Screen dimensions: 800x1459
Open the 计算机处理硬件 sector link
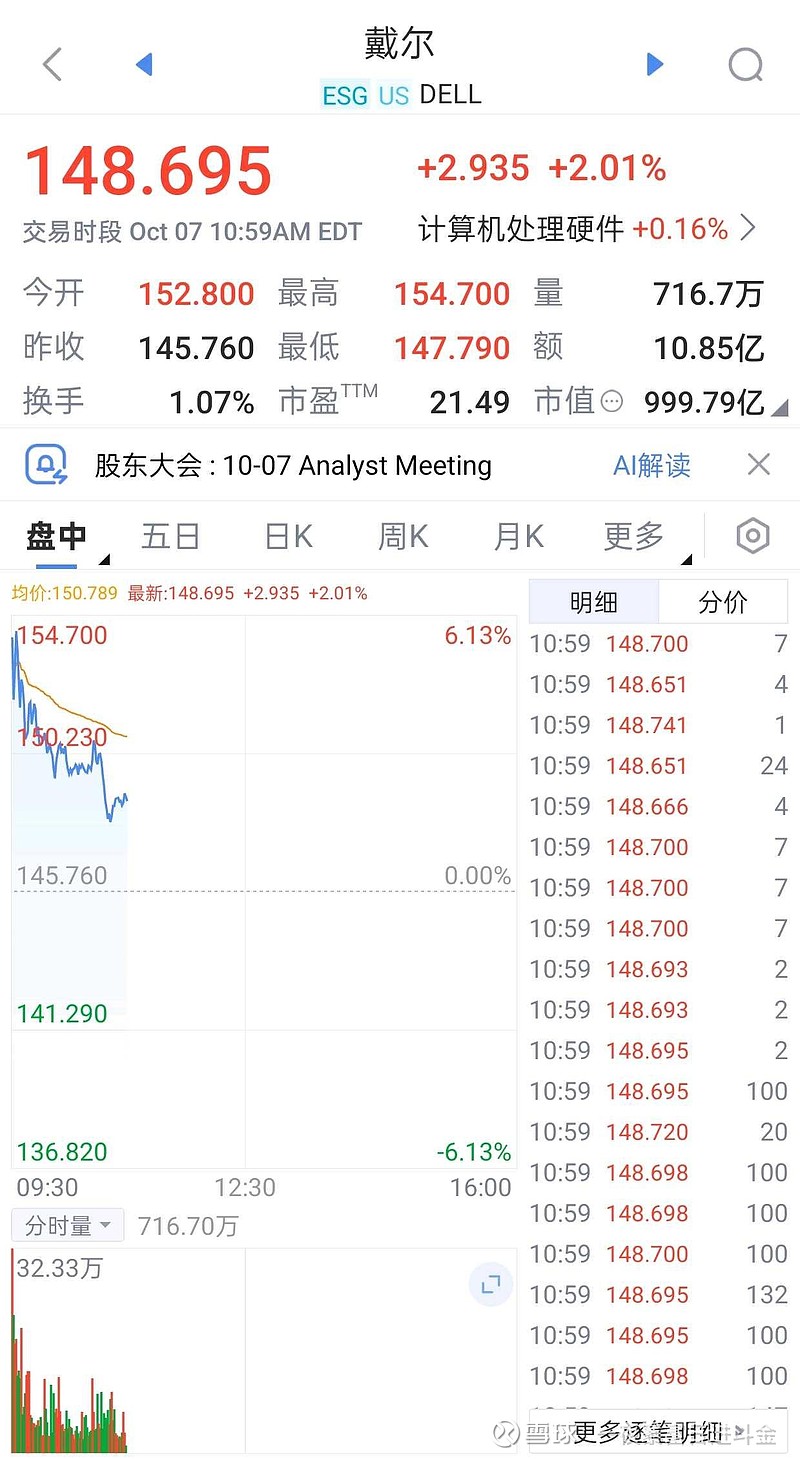click(x=586, y=230)
